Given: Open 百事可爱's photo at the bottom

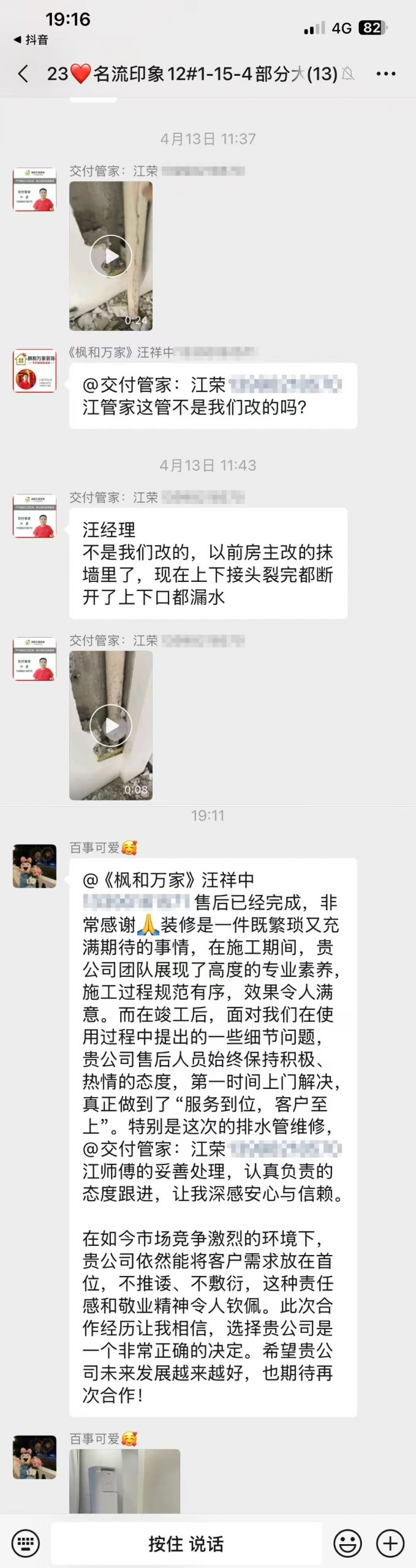Looking at the screenshot, I should pyautogui.click(x=124, y=1482).
